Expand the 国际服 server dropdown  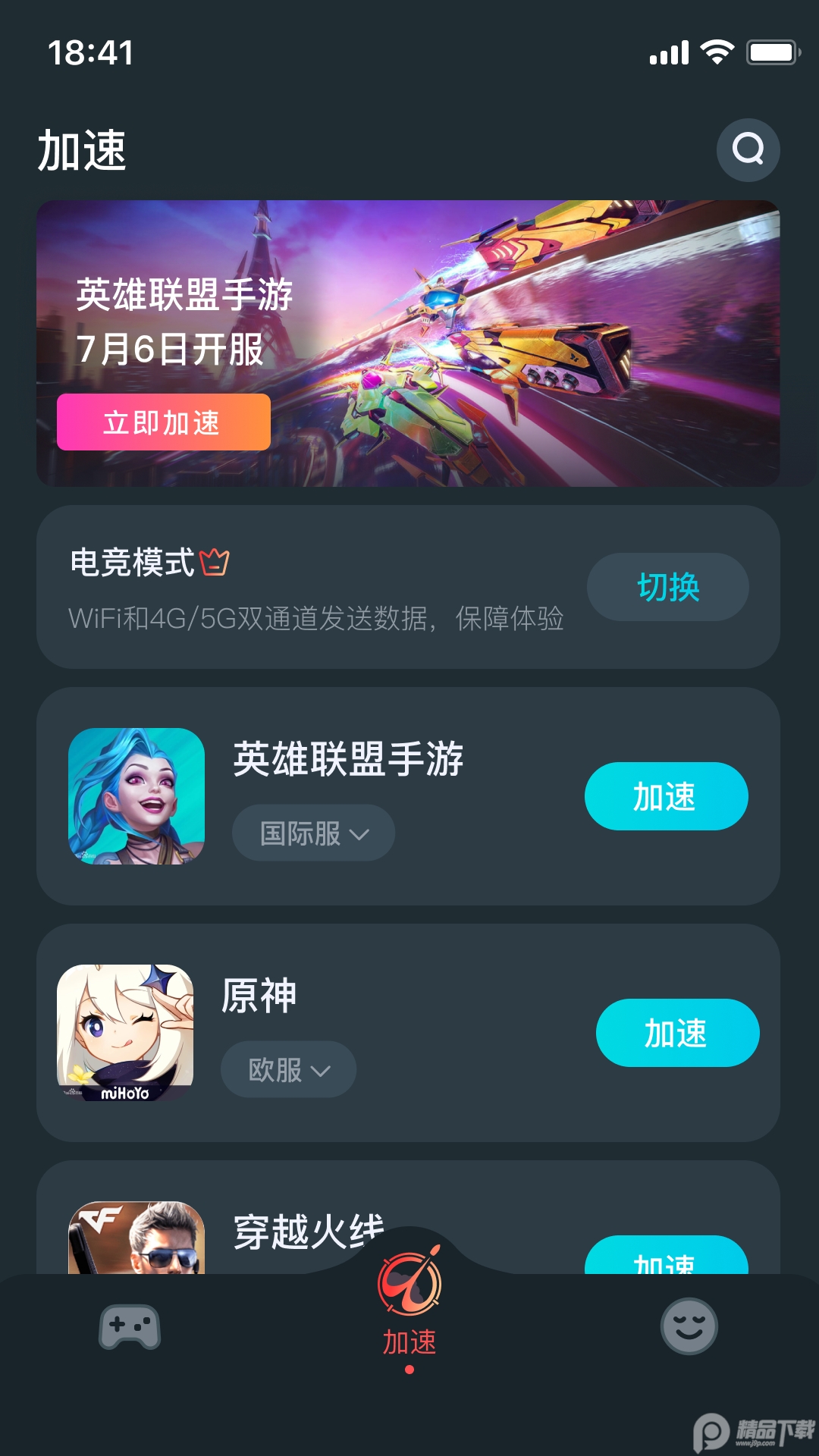coord(313,833)
